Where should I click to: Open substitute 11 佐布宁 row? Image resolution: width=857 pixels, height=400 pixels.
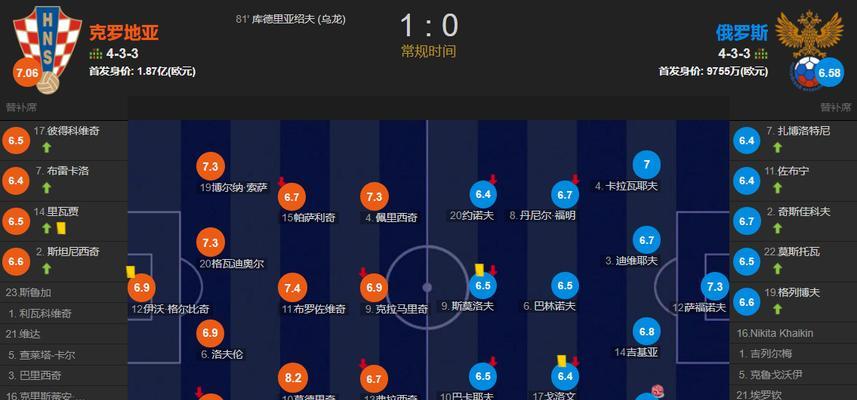[792, 179]
